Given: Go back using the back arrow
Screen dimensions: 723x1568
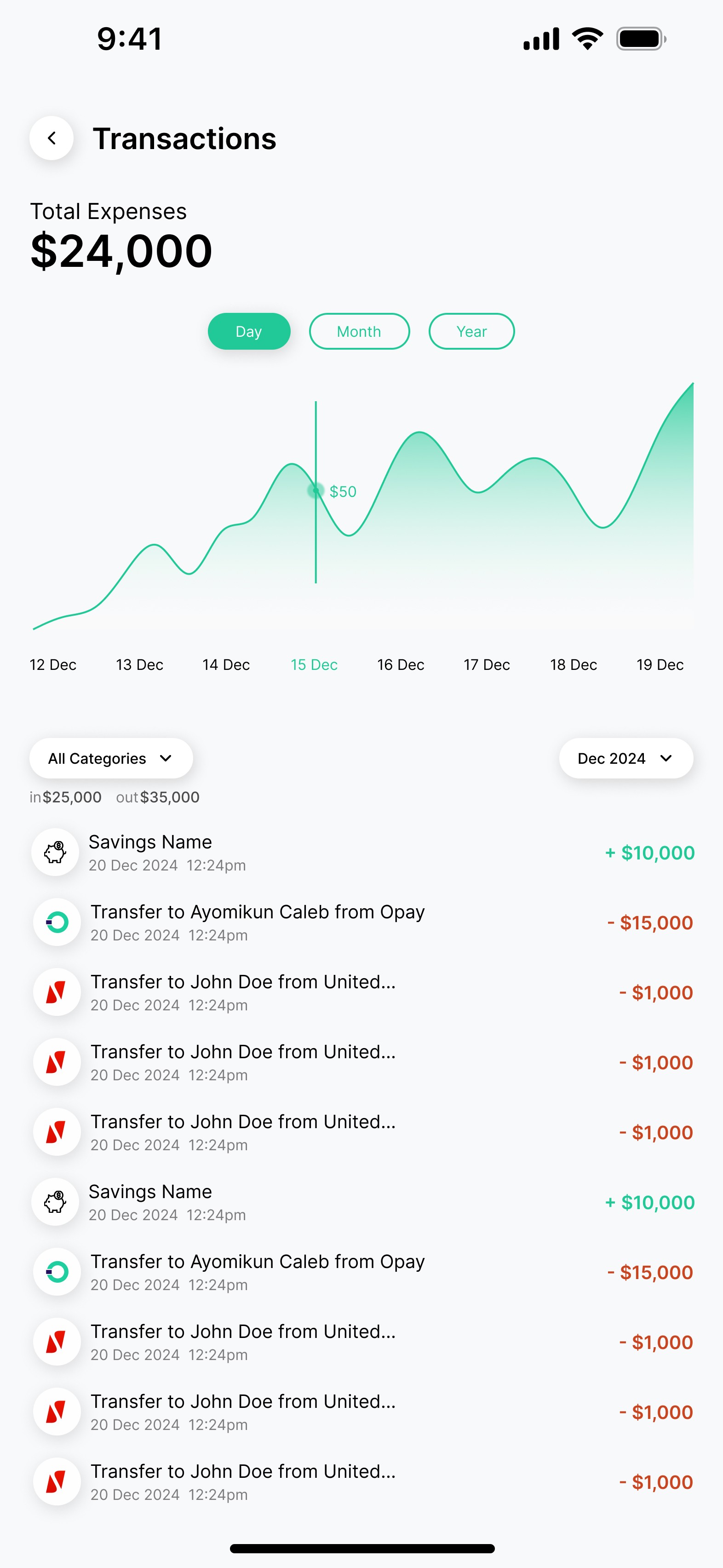Looking at the screenshot, I should point(52,138).
